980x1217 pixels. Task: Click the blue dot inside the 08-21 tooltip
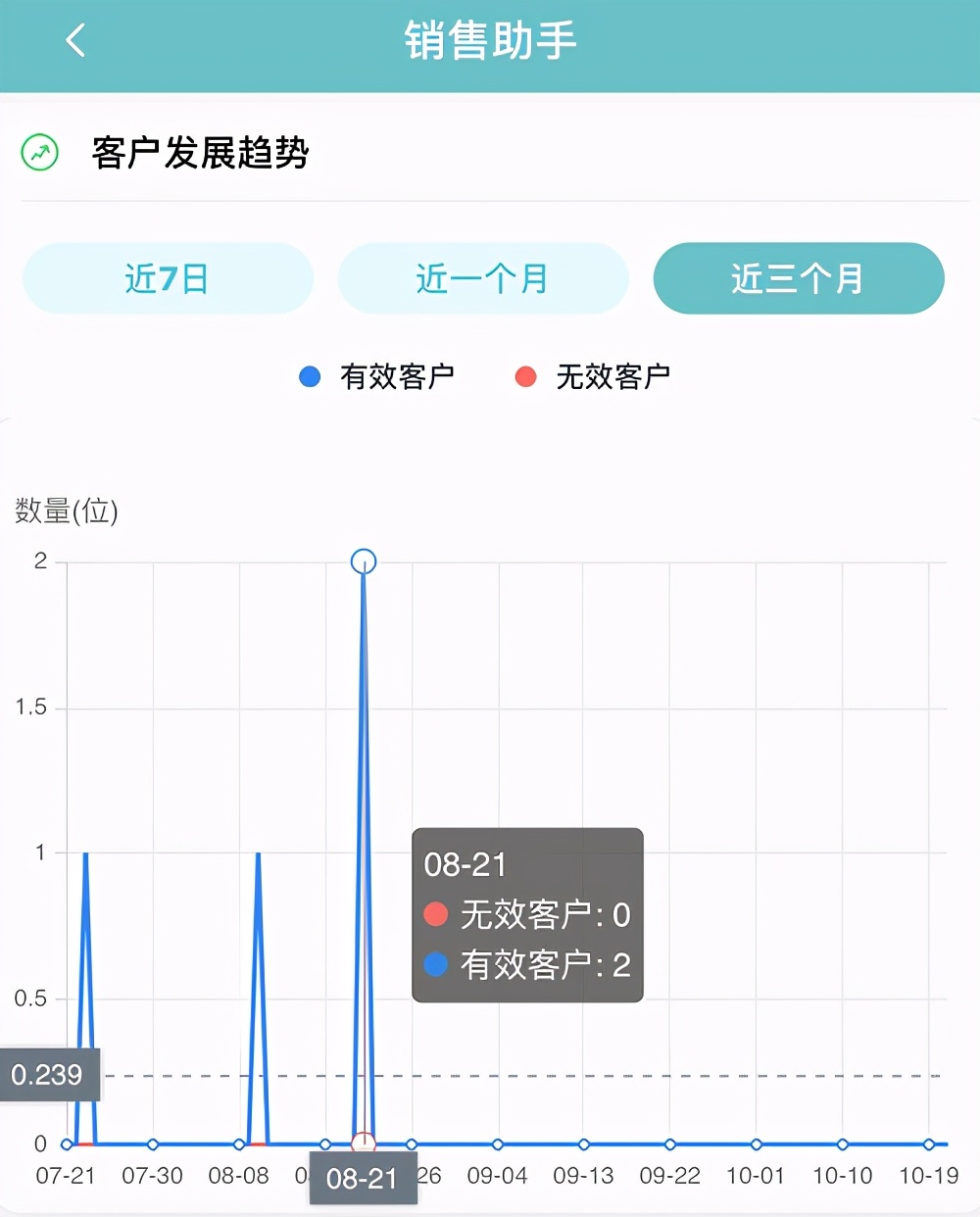434,964
